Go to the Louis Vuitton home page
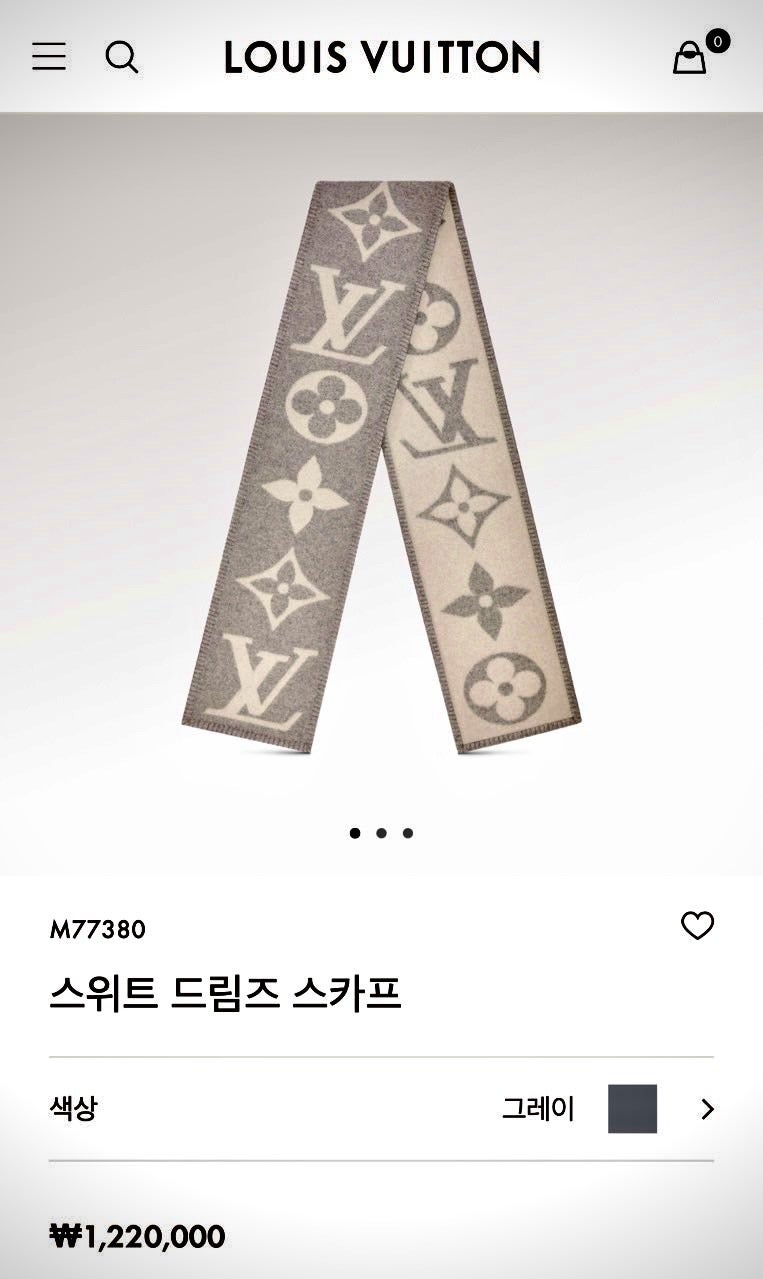Viewport: 763px width, 1279px height. coord(382,57)
